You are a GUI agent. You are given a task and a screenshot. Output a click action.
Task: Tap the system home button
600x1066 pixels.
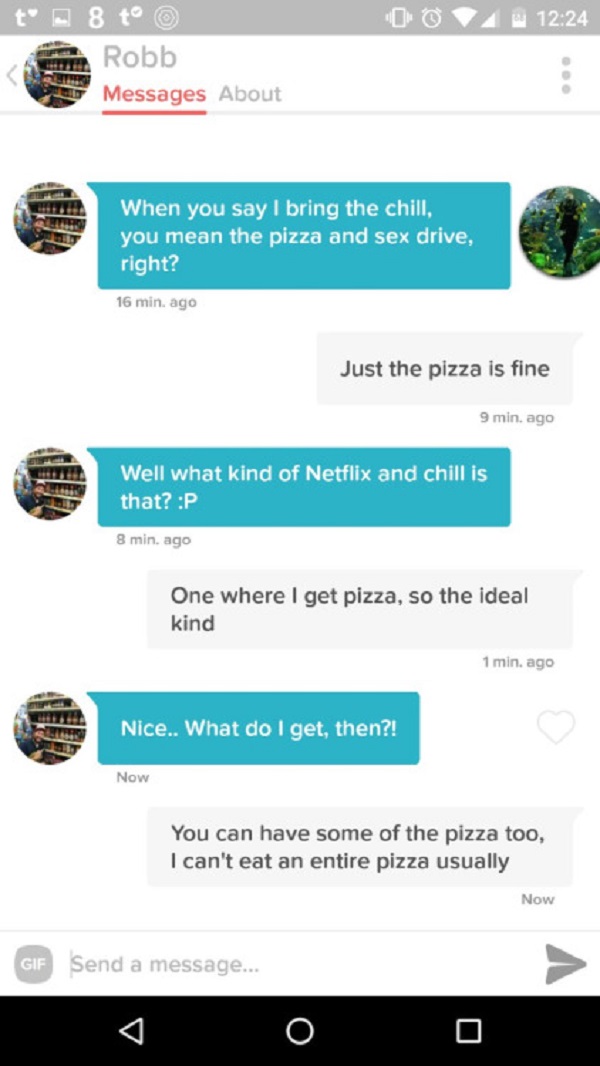[300, 1031]
